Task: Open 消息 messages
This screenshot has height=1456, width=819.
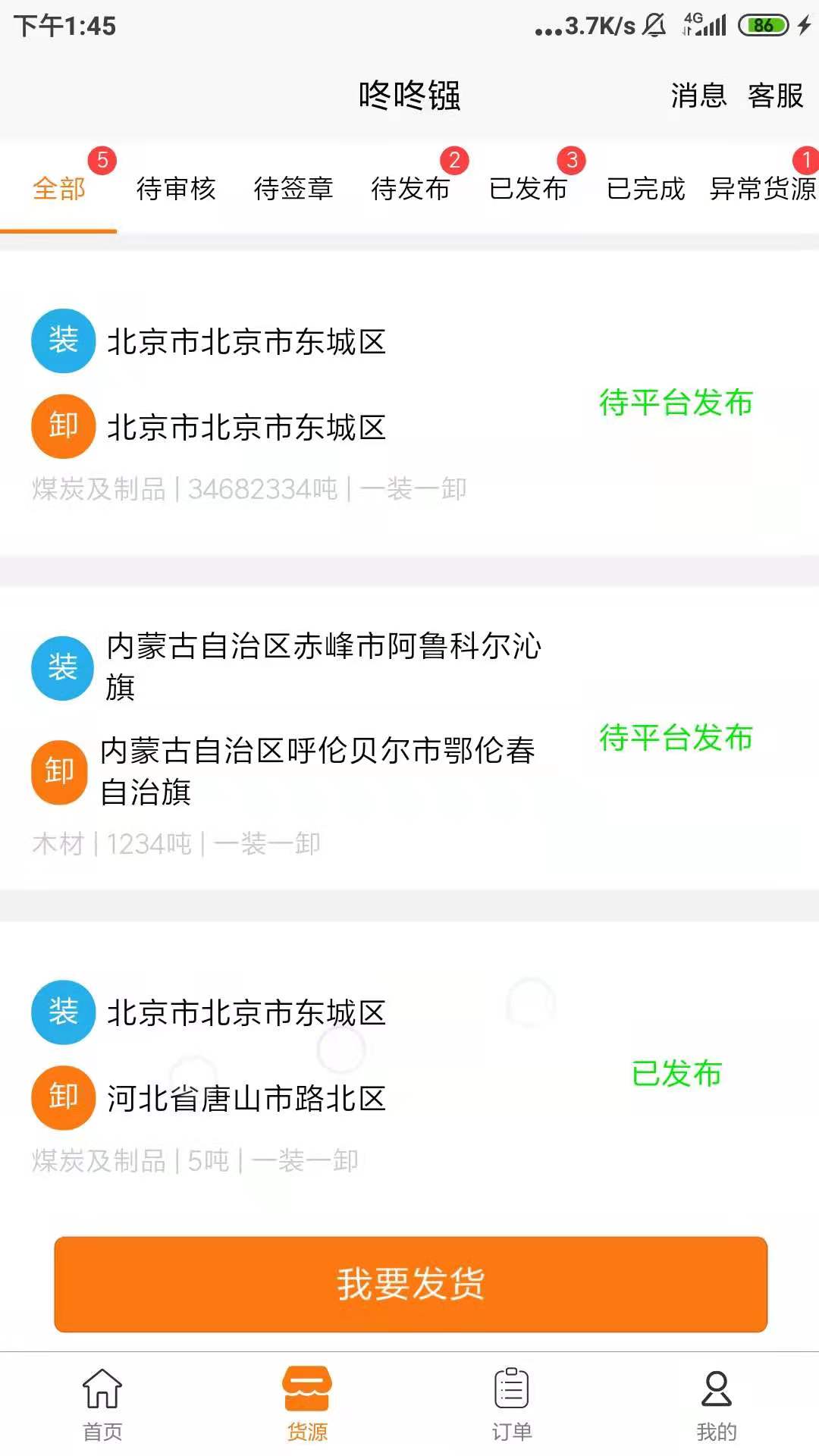Action: pyautogui.click(x=698, y=96)
